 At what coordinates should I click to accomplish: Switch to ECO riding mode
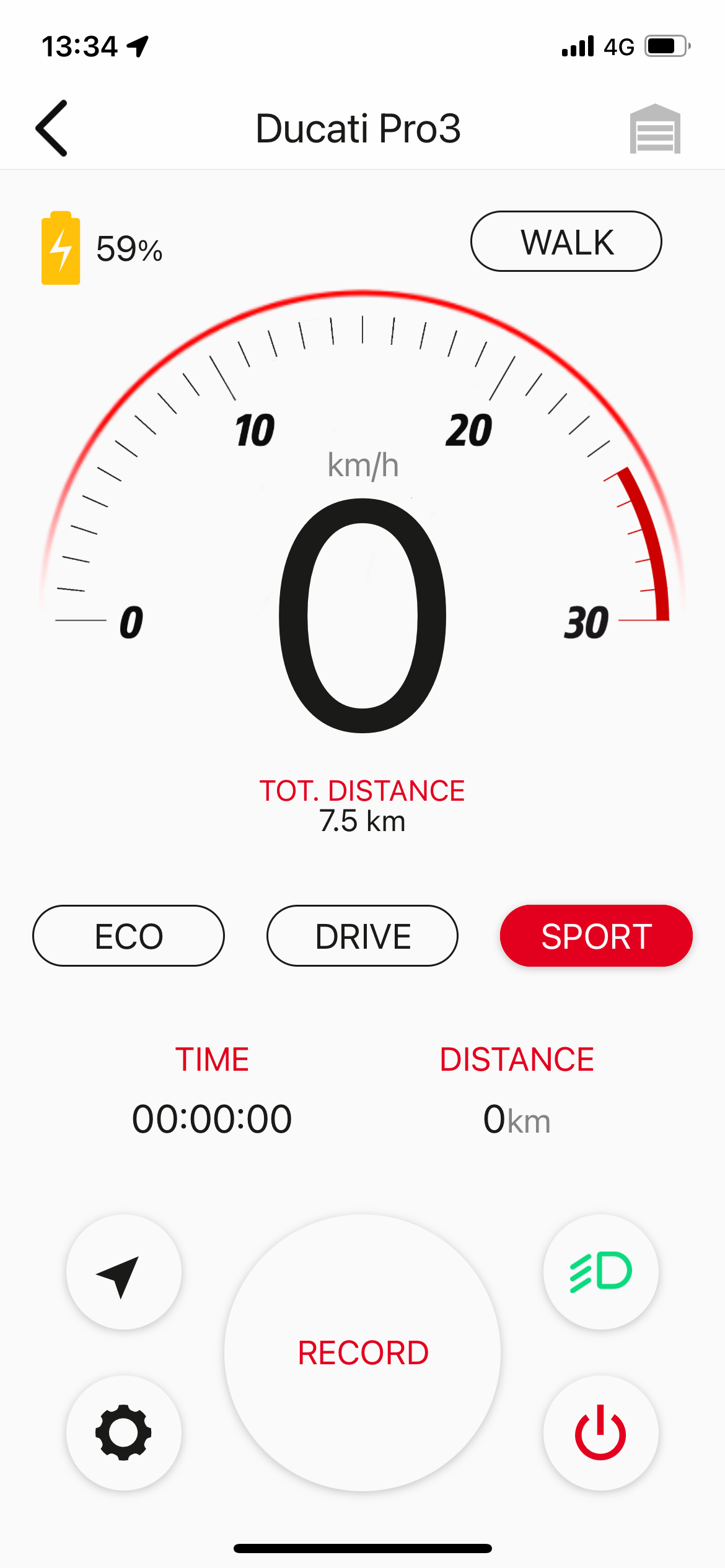click(x=128, y=936)
